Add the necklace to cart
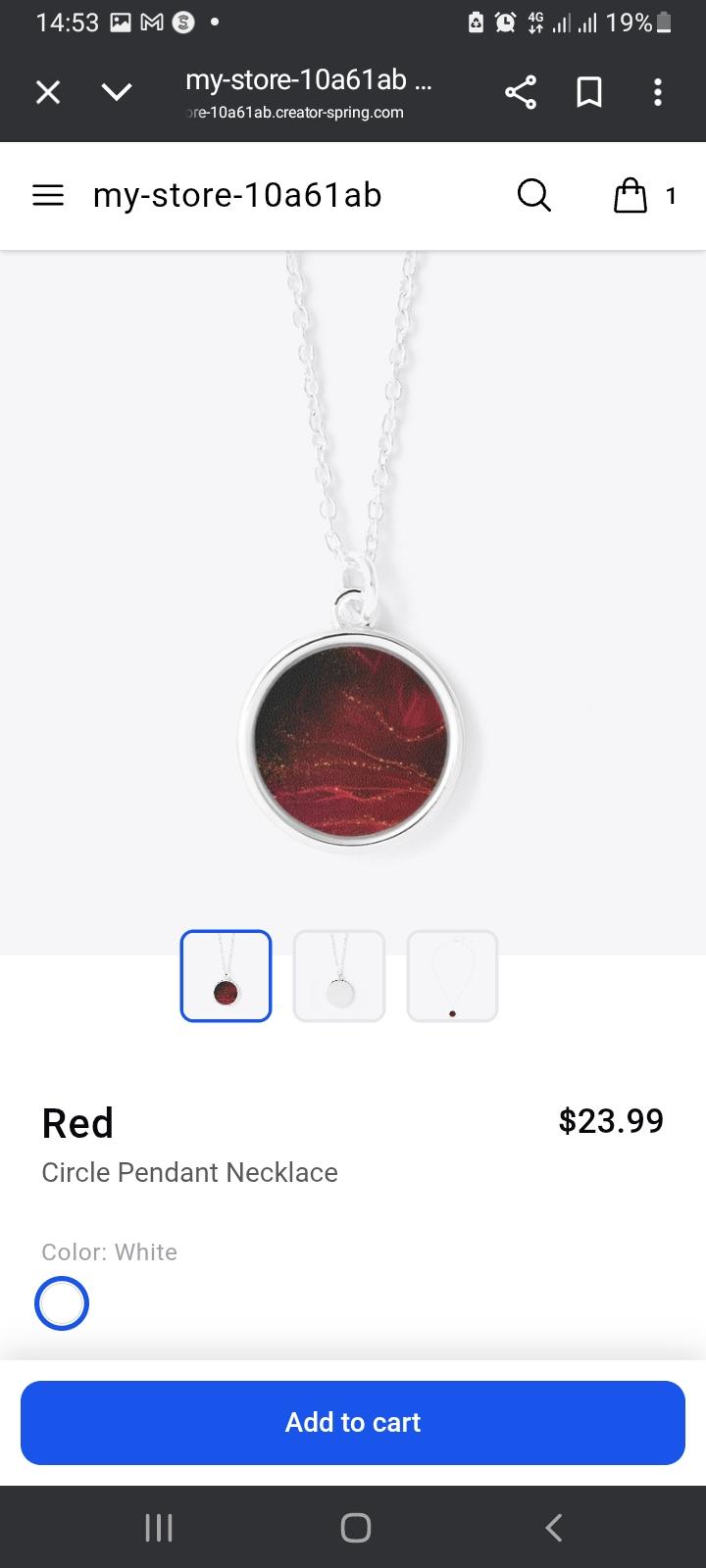Viewport: 706px width, 1568px height. pyautogui.click(x=353, y=1422)
